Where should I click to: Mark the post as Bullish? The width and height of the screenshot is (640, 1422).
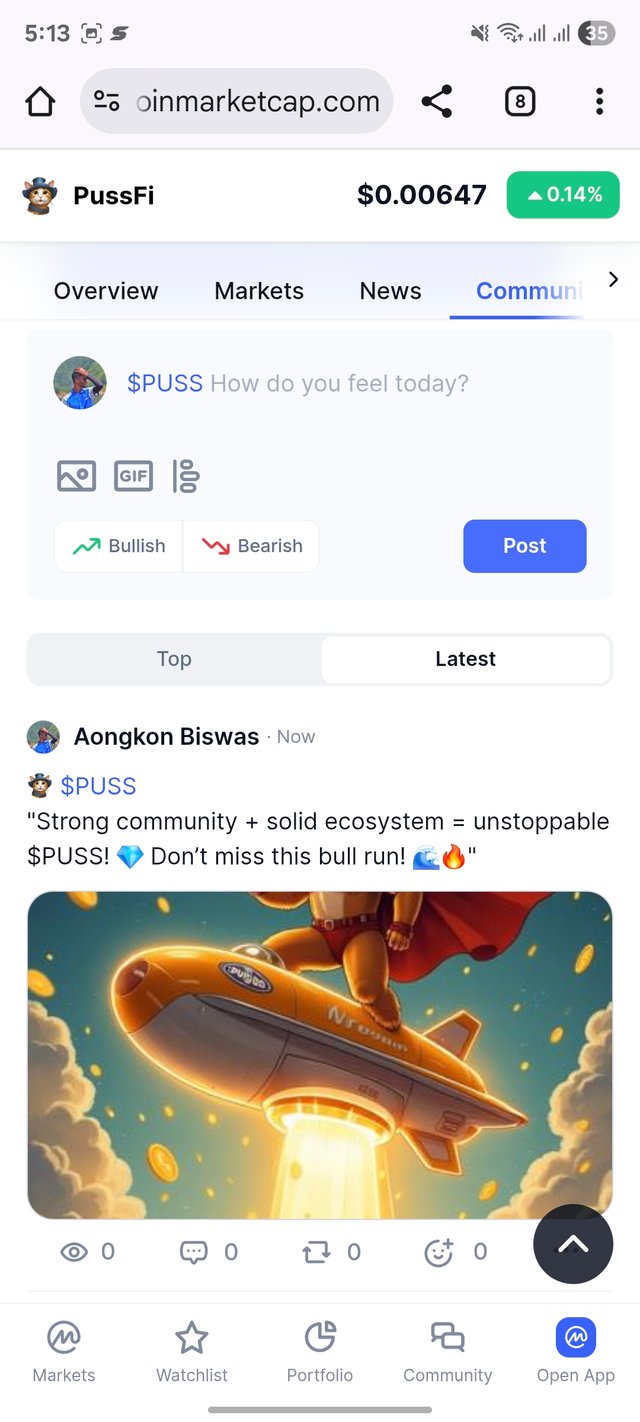pos(119,546)
